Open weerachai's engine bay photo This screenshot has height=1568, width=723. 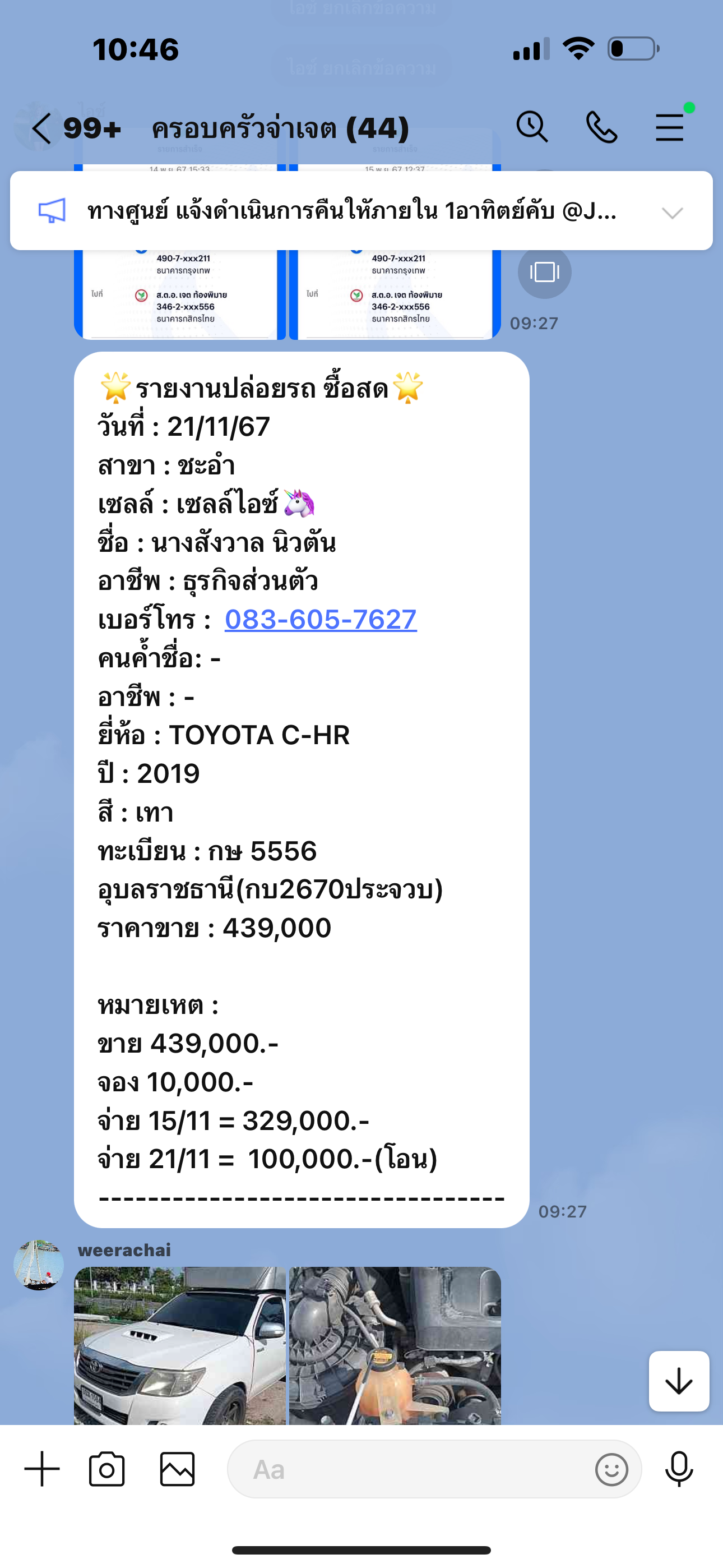point(395,1345)
